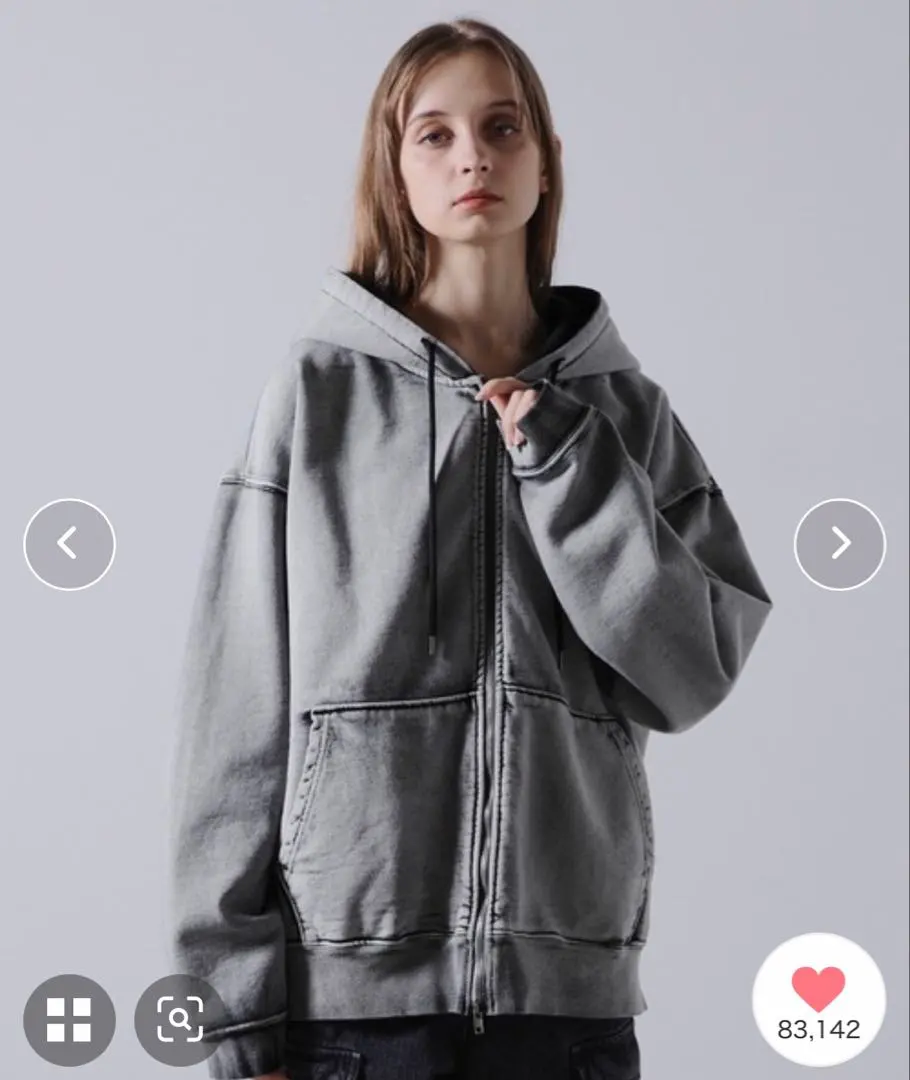Show the next product photo
910x1080 pixels.
[x=840, y=544]
